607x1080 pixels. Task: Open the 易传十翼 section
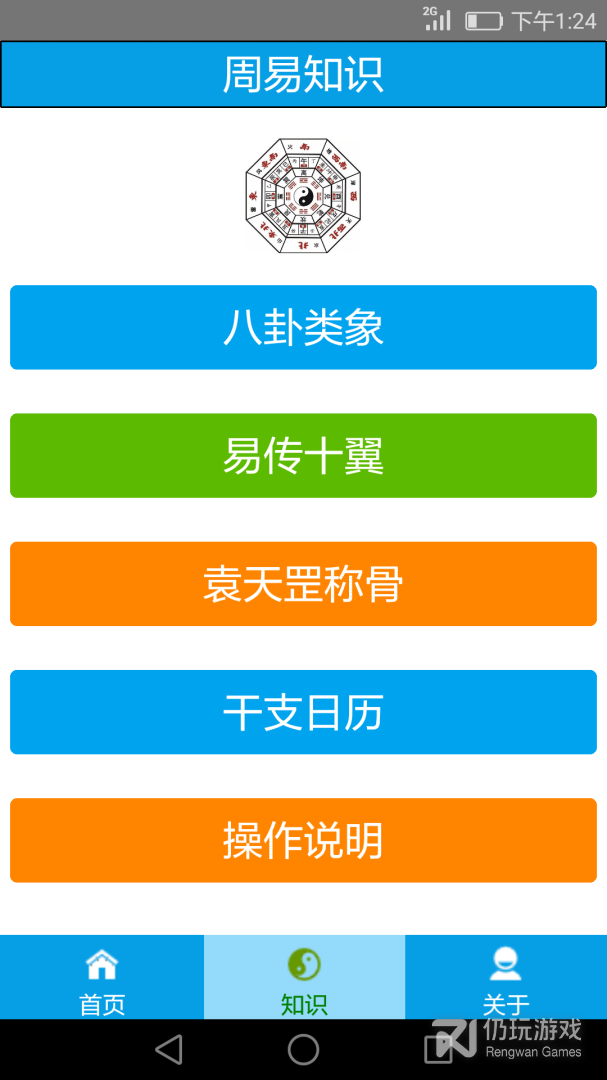click(303, 456)
